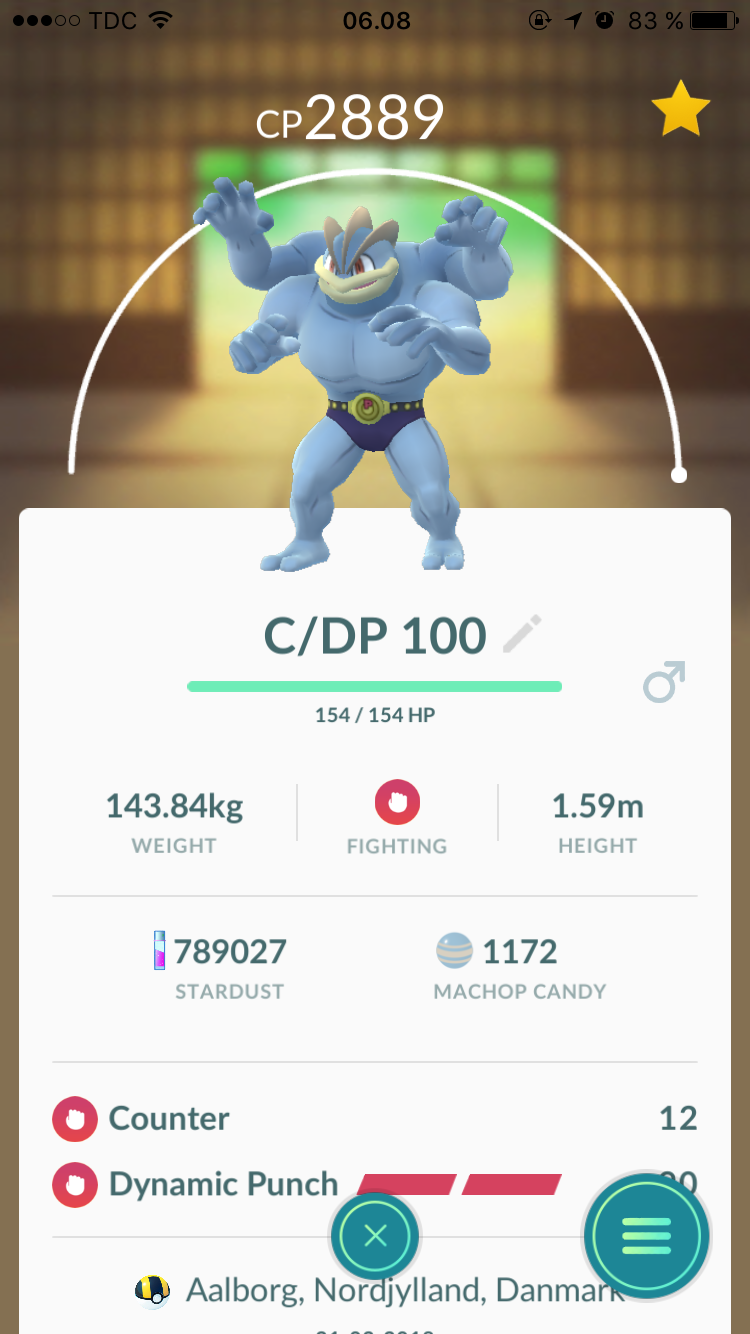Edit the nickname C/DP 100 with pencil icon
The image size is (750, 1334).
coord(522,635)
